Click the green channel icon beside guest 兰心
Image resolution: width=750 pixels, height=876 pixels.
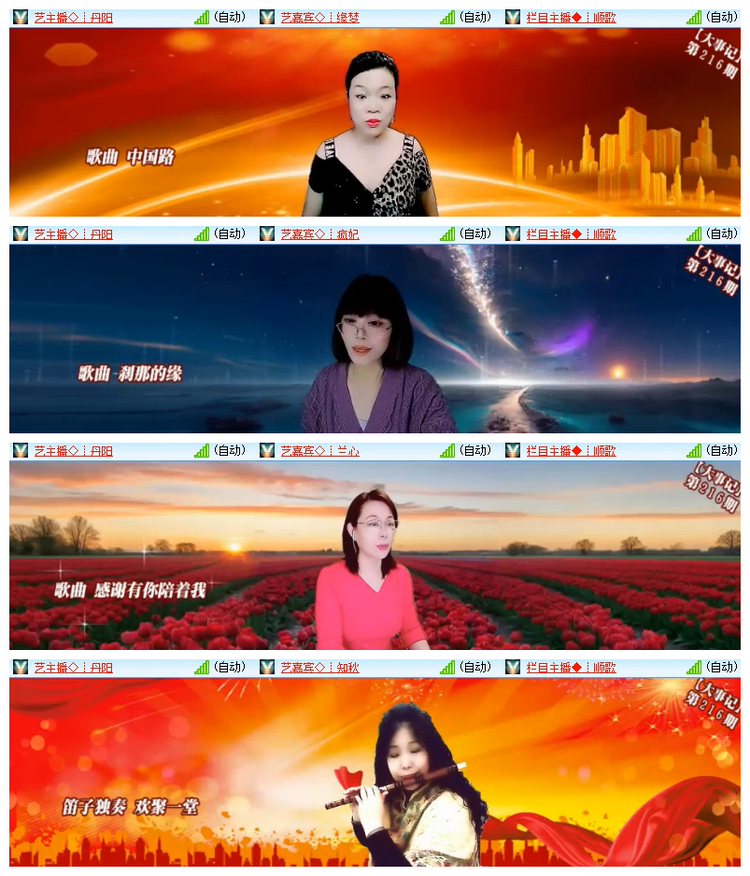(x=266, y=451)
